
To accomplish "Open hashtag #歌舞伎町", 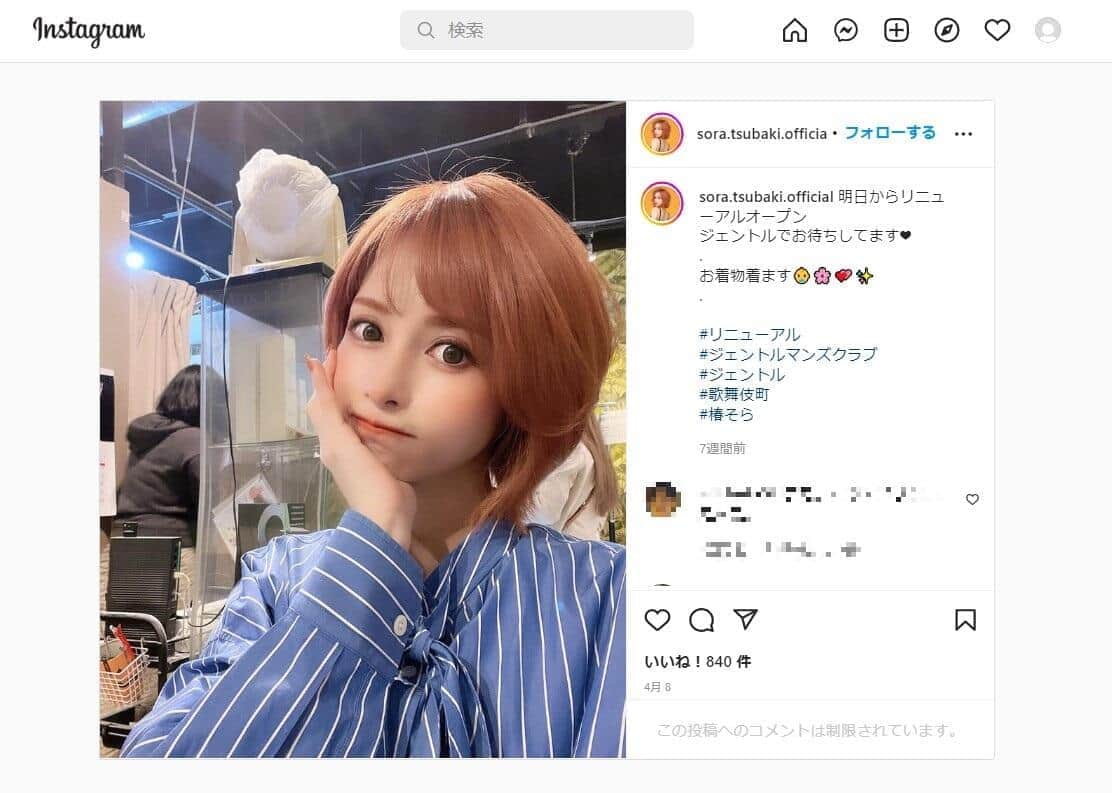I will (734, 394).
